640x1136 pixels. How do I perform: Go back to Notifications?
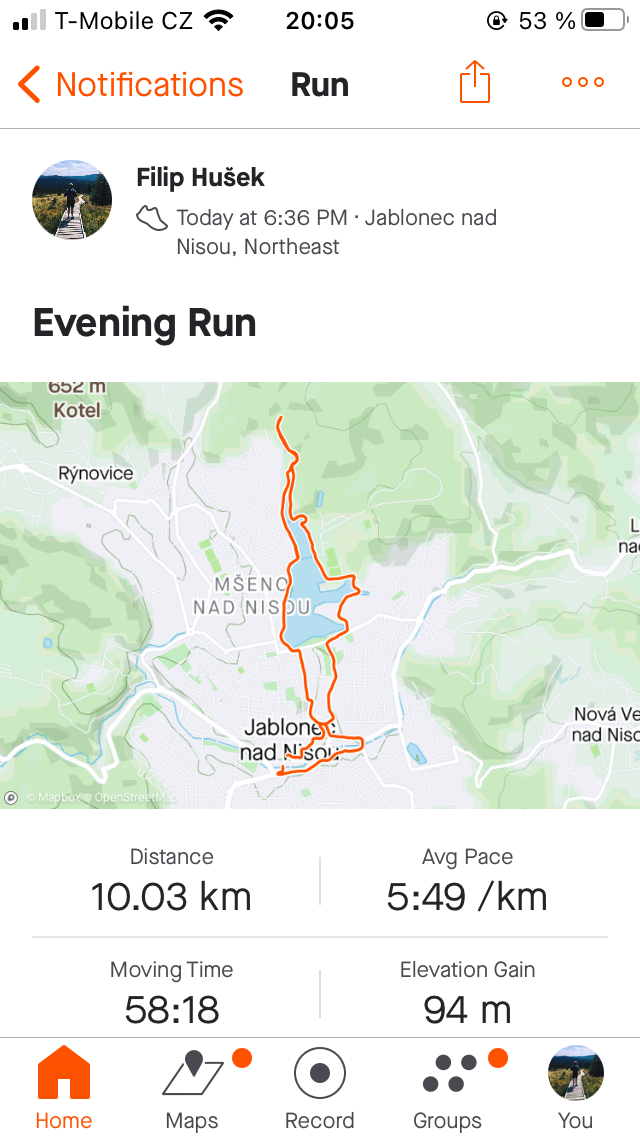pyautogui.click(x=131, y=84)
